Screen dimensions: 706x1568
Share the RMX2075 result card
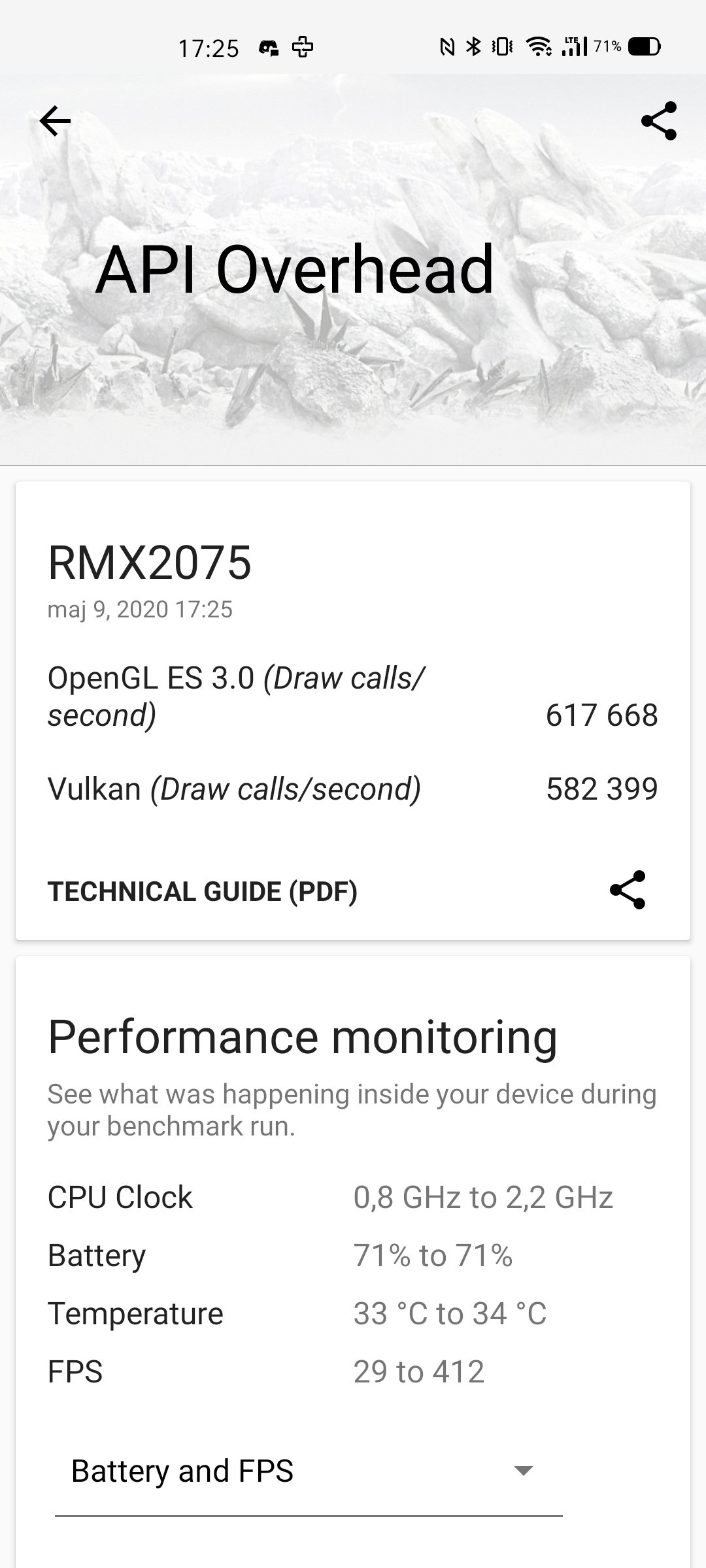[628, 890]
